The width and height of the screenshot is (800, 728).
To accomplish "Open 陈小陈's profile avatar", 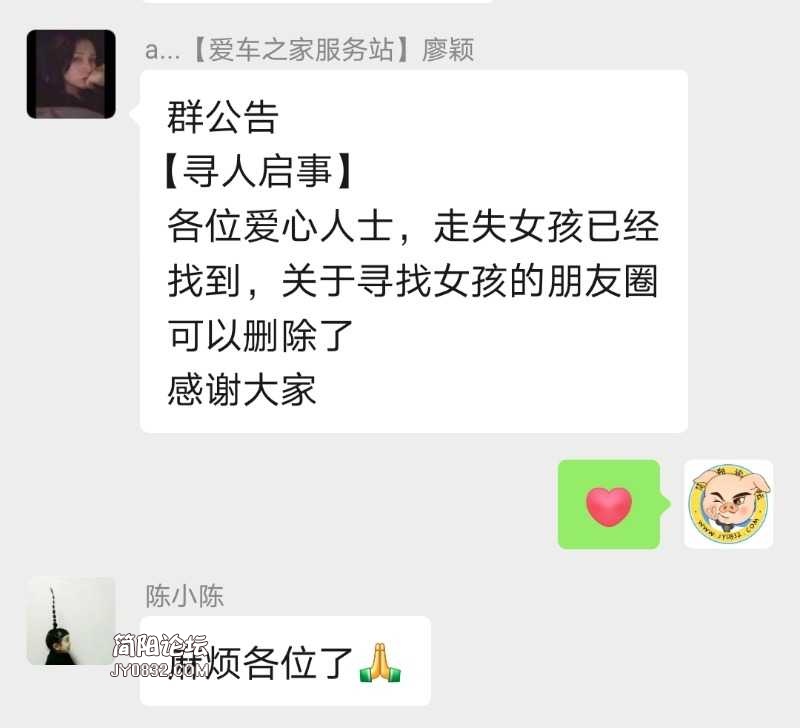I will point(71,621).
